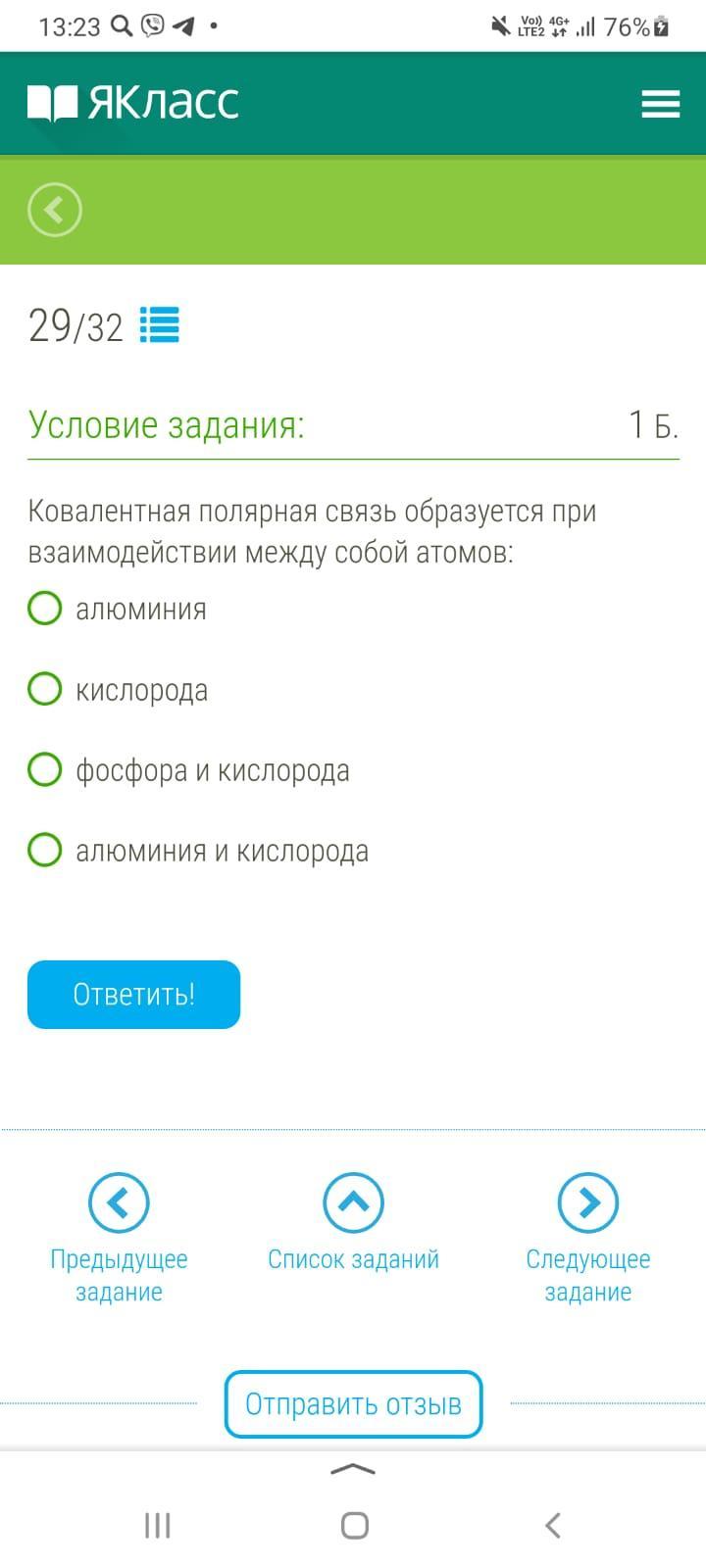Go to «Следующее задание»
Viewport: 706px width, 1568px height.
(x=588, y=1239)
